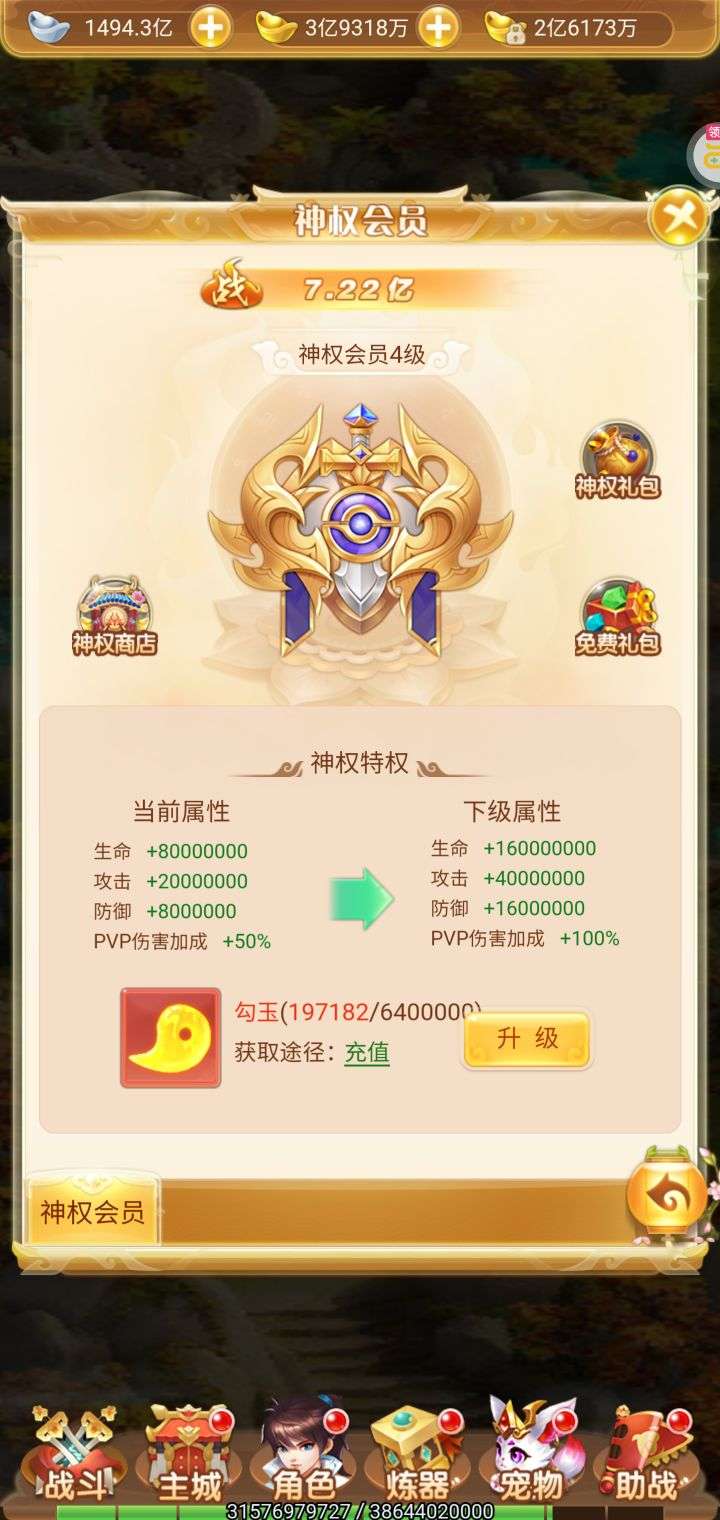Open the 神权礼包 gift pack
720x1520 pixels.
point(618,461)
